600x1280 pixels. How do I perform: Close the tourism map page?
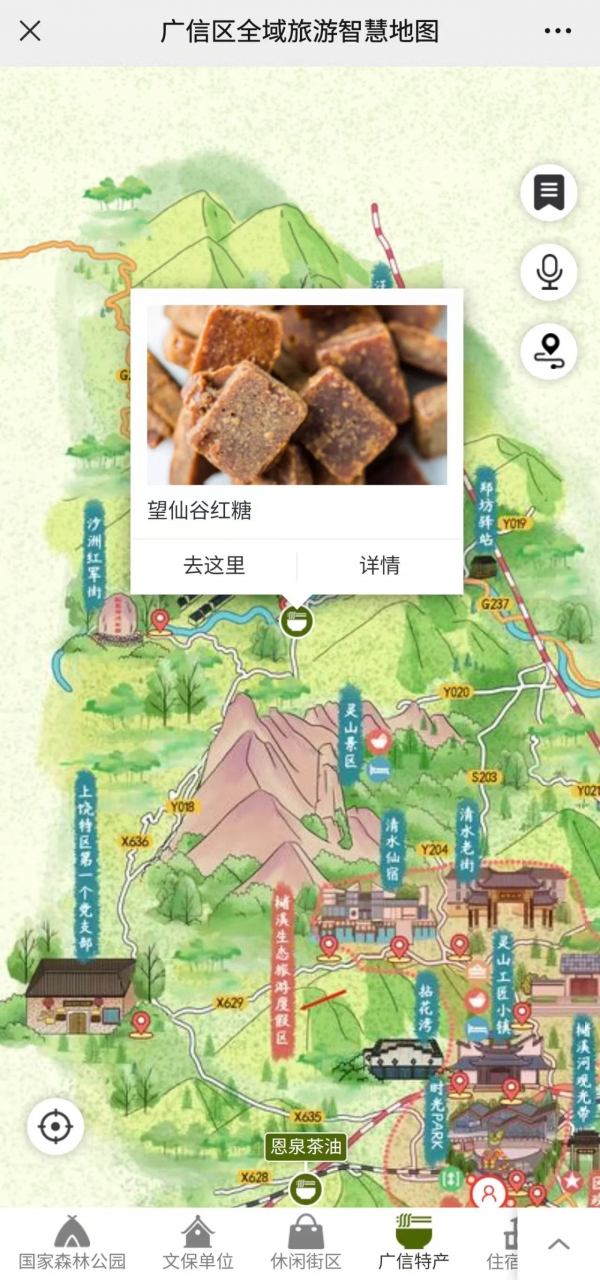tap(30, 31)
